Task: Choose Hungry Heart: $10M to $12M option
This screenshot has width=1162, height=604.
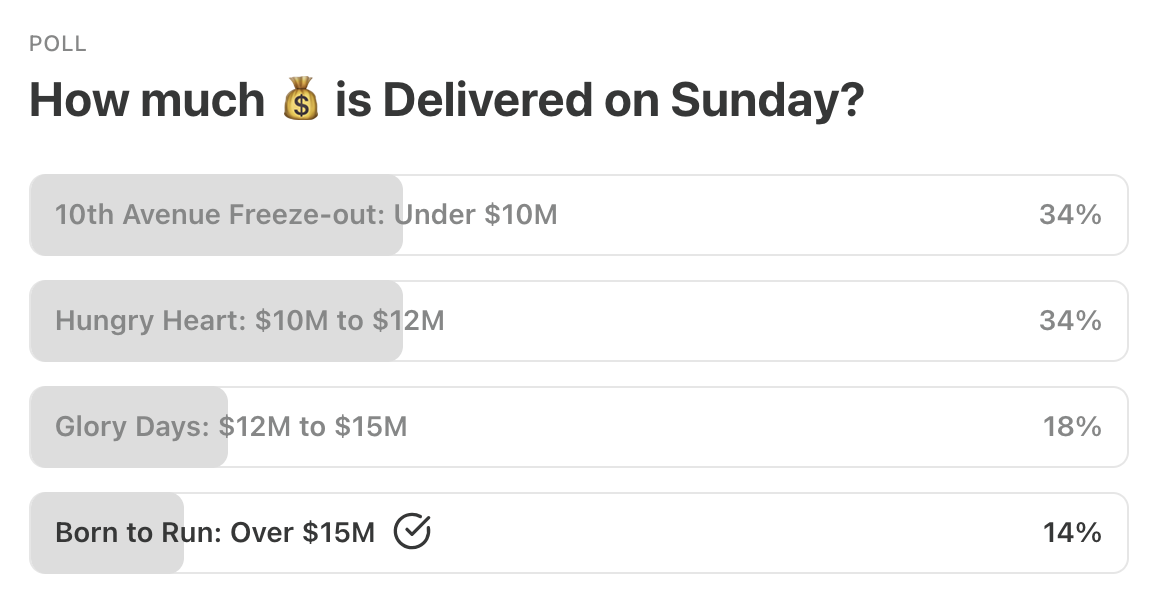Action: tap(578, 321)
